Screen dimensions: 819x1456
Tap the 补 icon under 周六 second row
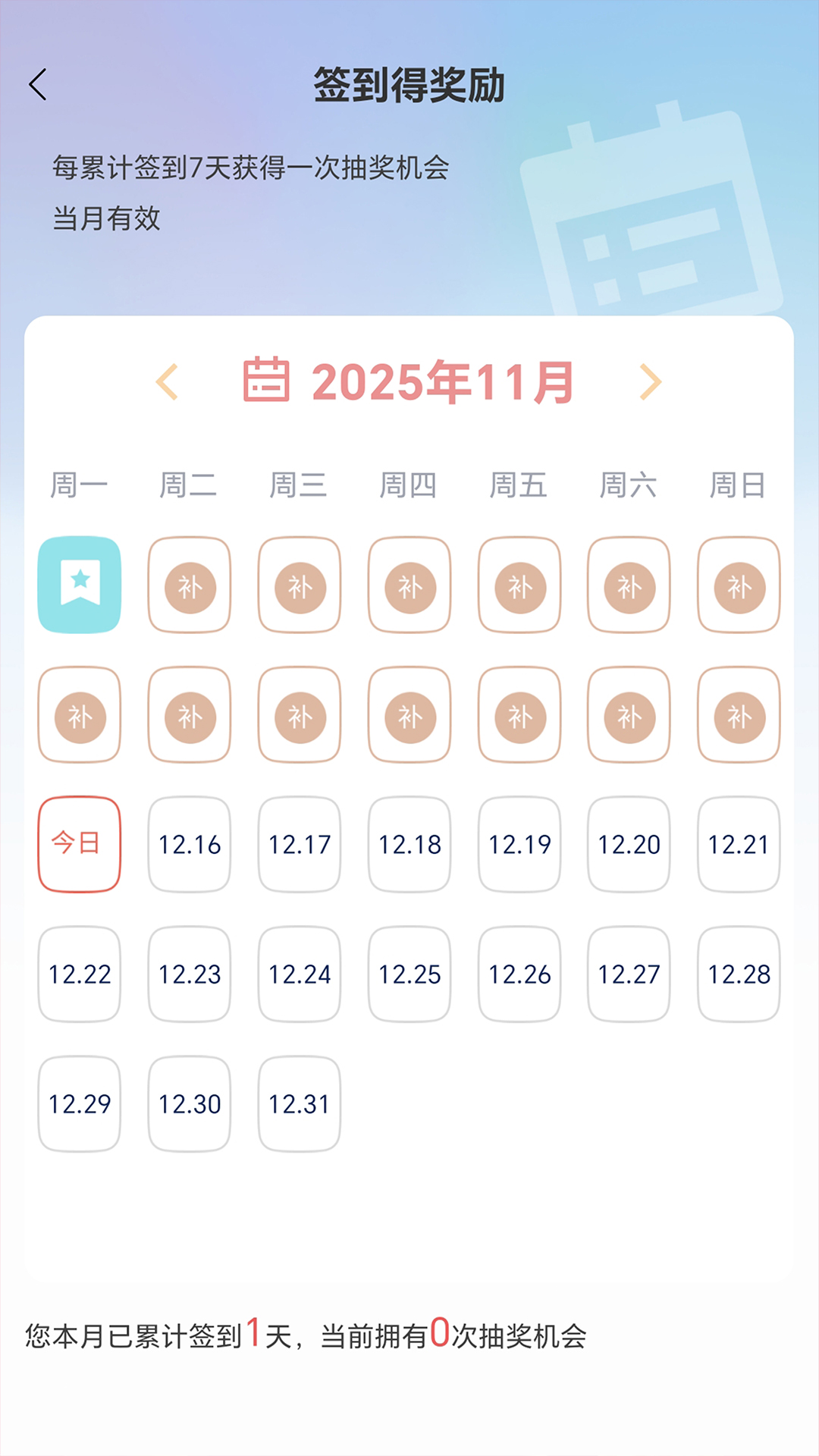(x=628, y=714)
